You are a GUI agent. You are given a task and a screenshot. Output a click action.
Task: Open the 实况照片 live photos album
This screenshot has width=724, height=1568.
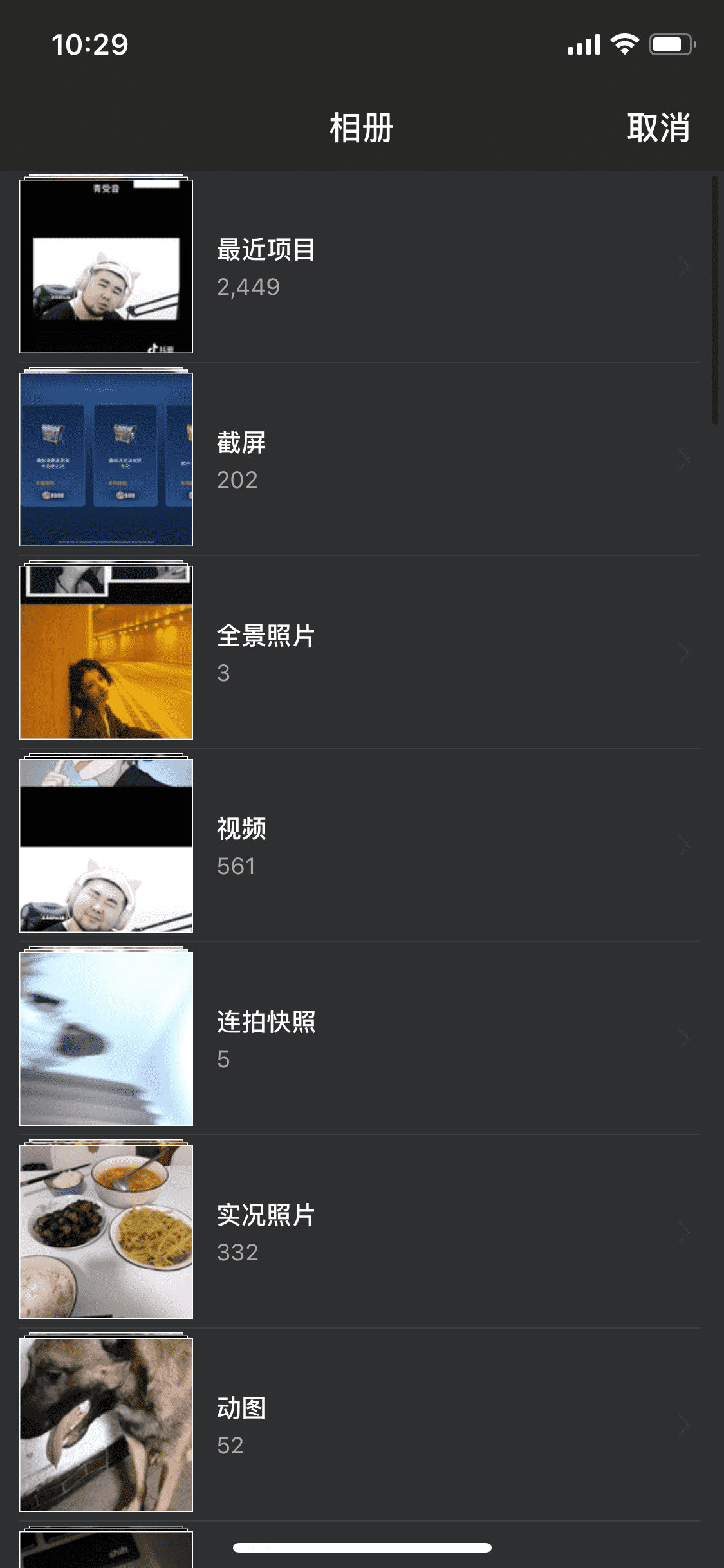point(360,1232)
